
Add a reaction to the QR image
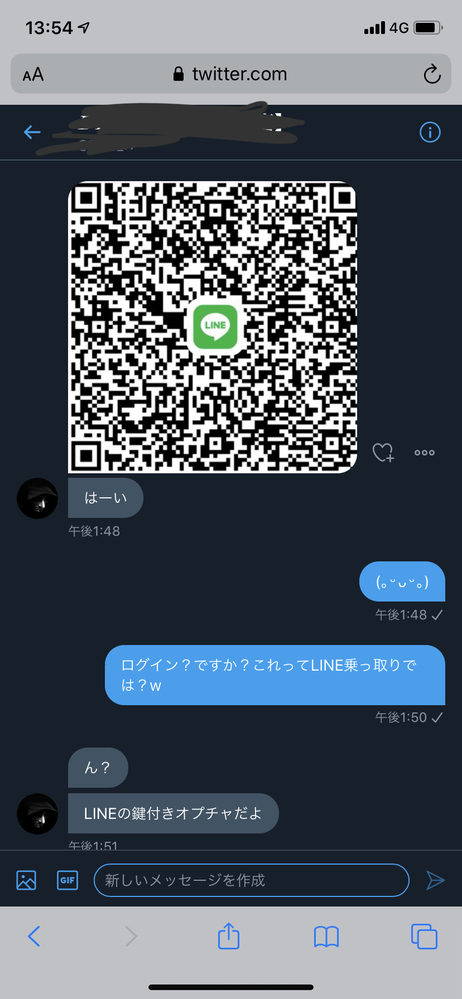tap(383, 452)
